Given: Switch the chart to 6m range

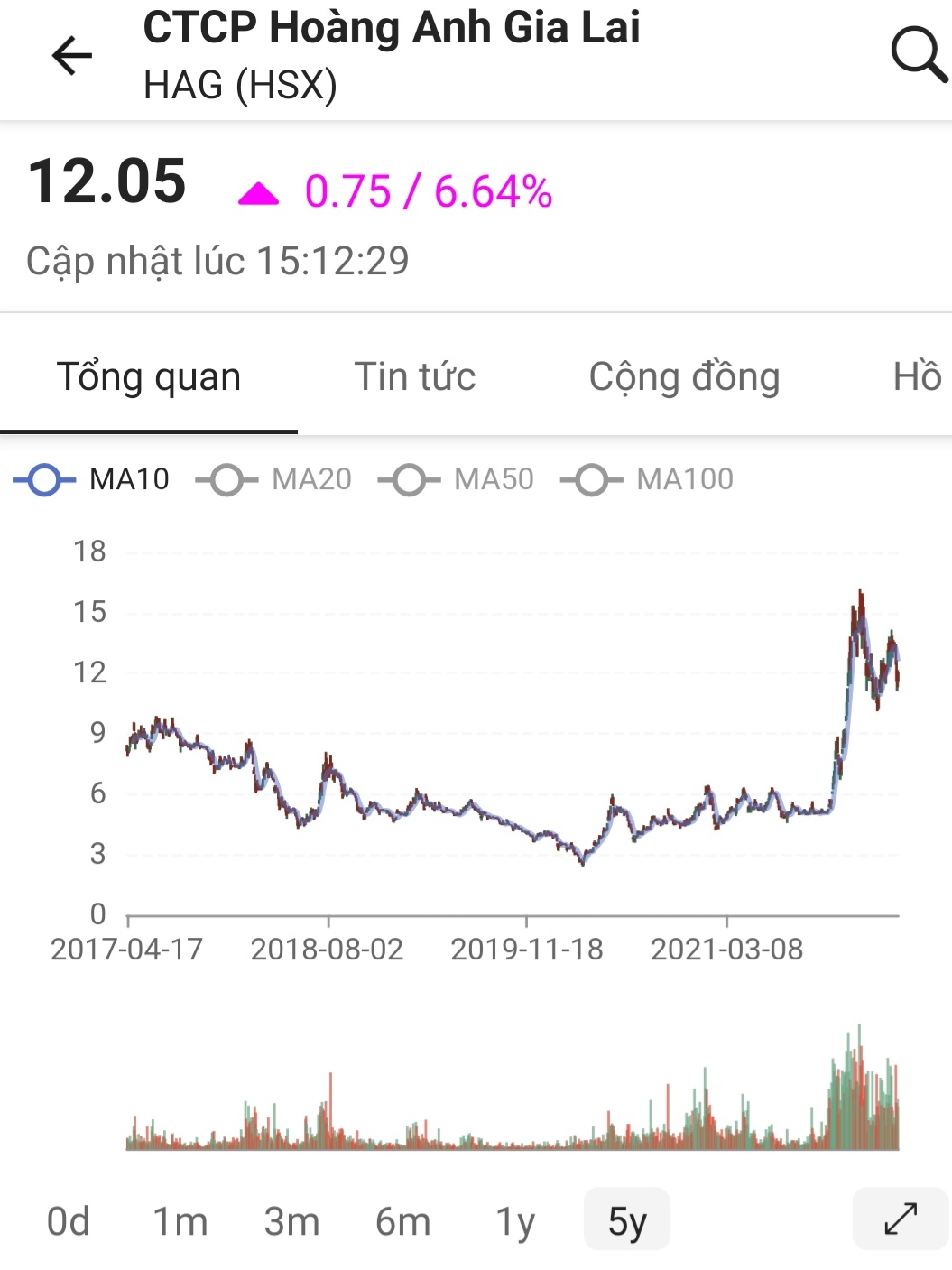Looking at the screenshot, I should [x=403, y=1221].
